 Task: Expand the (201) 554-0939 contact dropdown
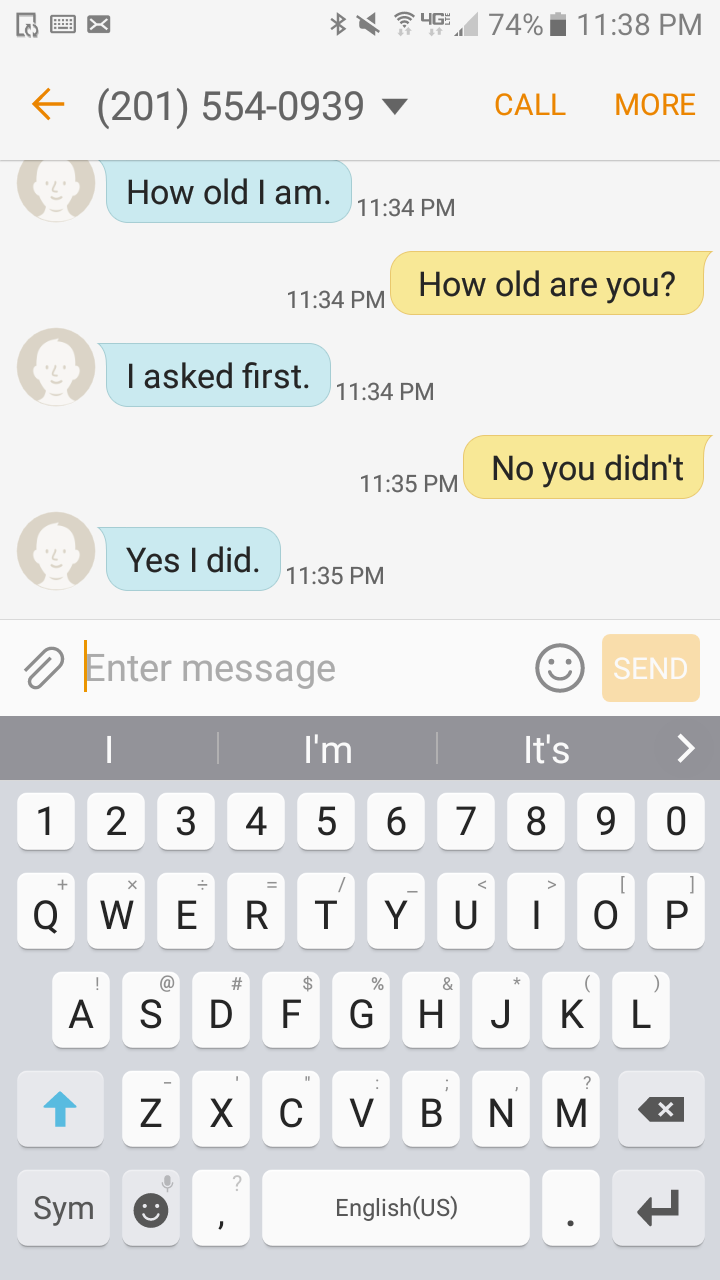395,106
